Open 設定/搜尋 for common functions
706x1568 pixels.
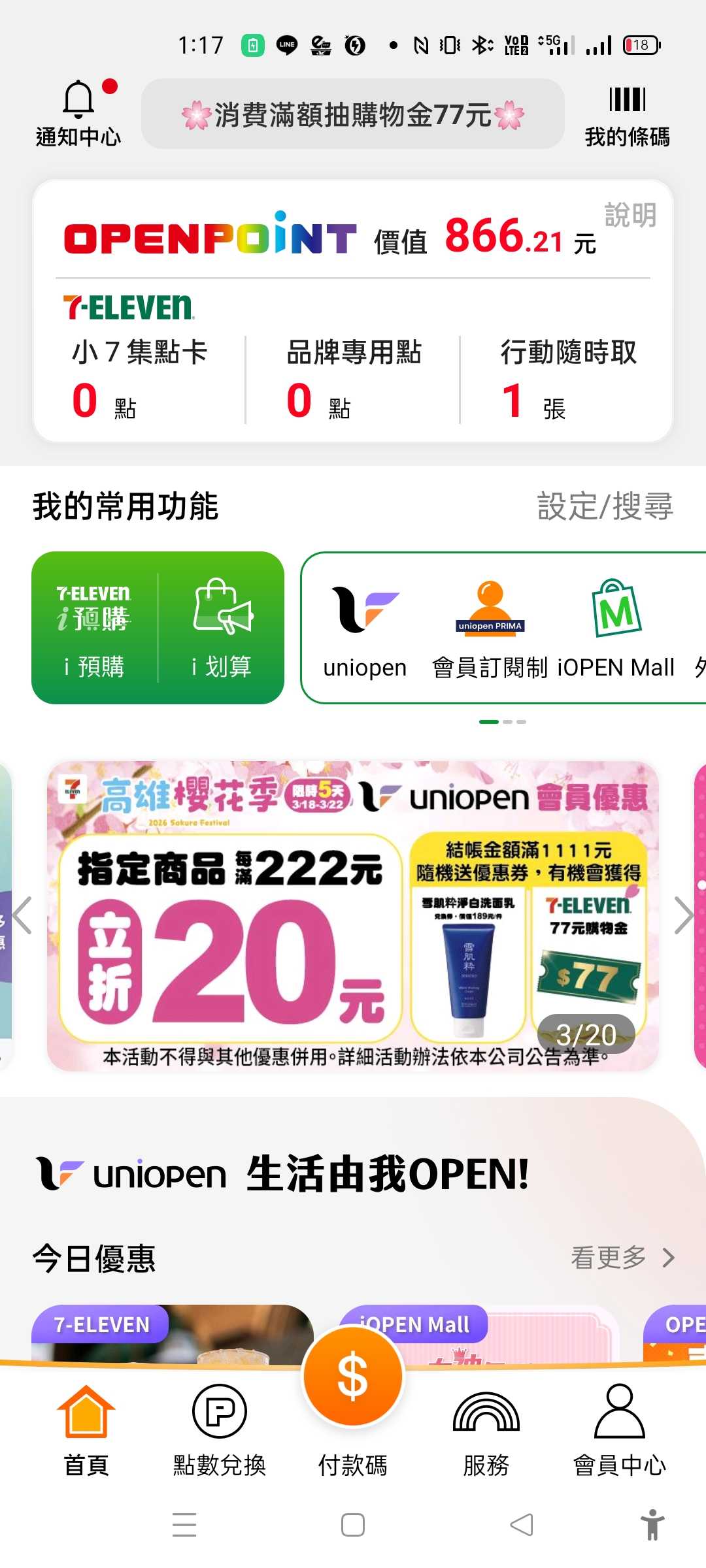click(605, 506)
